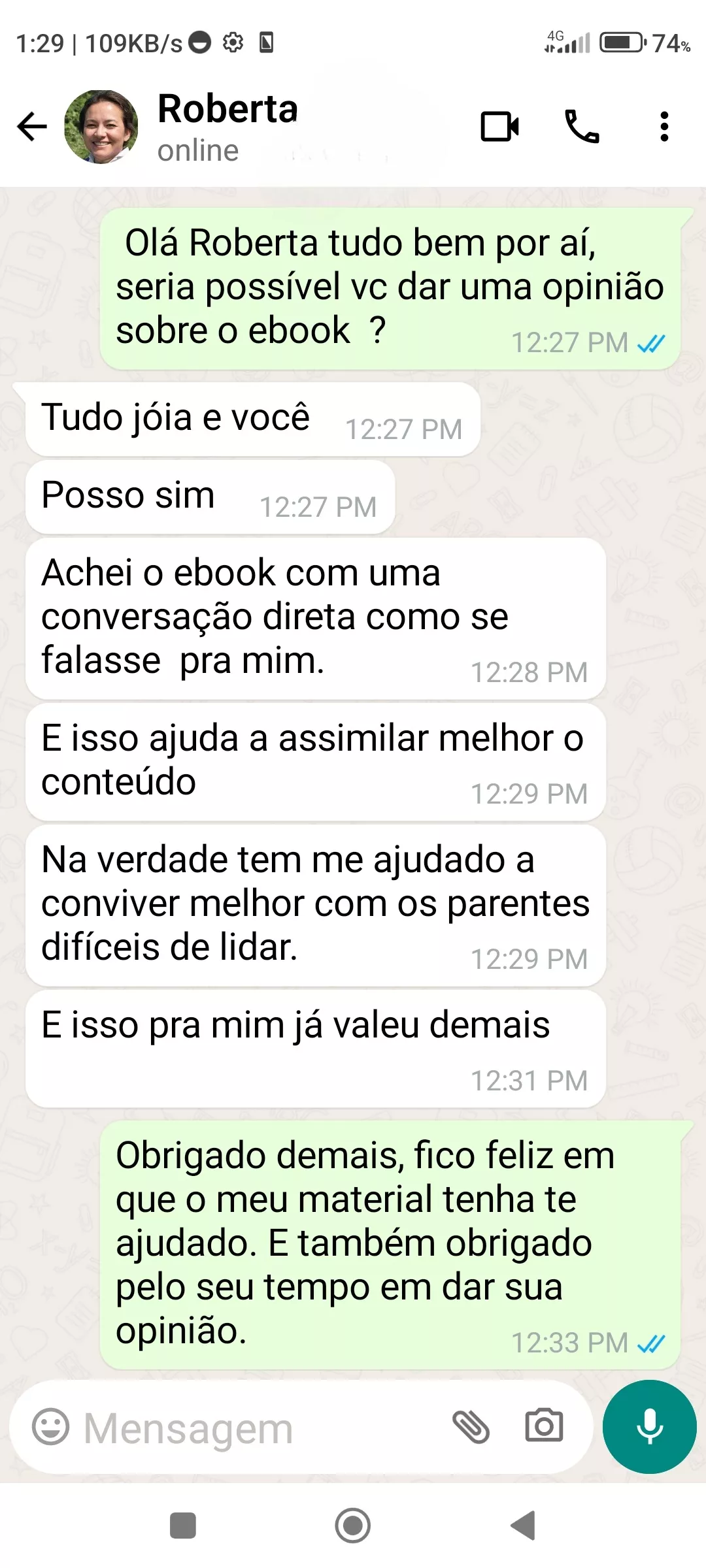Open the camera from the message bar
Viewport: 706px width, 1568px height.
coord(544,1426)
